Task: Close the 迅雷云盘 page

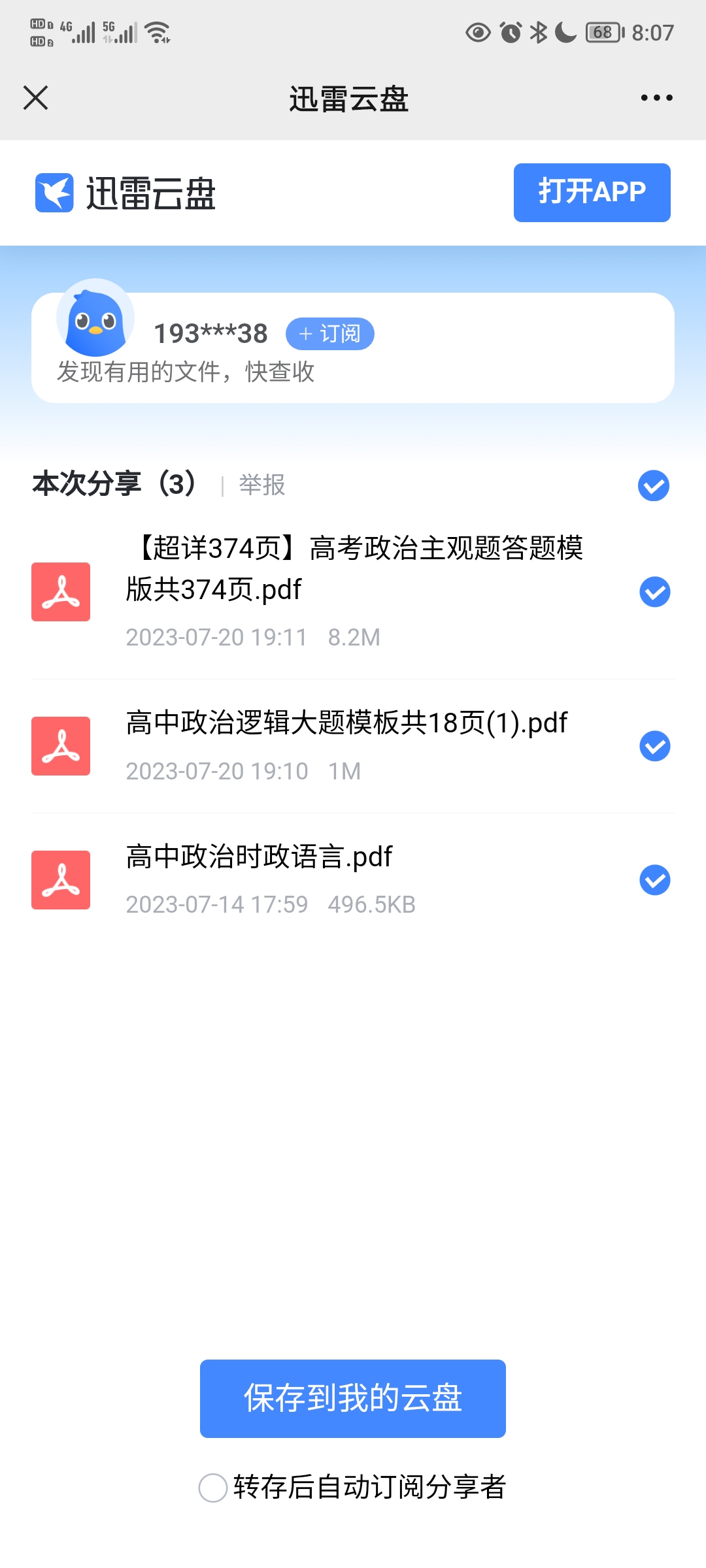Action: pos(36,98)
